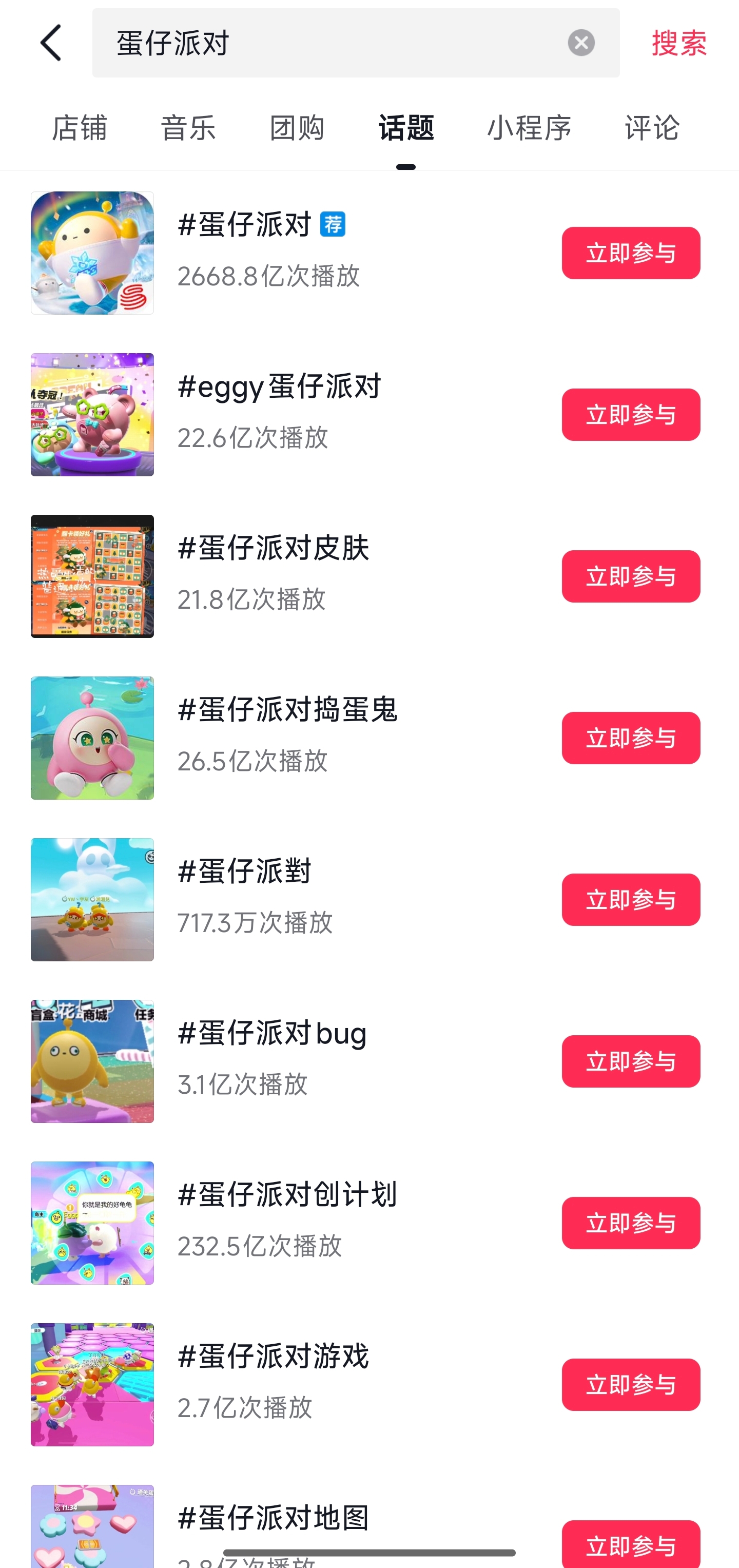Image resolution: width=739 pixels, height=1568 pixels.
Task: Switch to the 评论 tab
Action: [652, 128]
